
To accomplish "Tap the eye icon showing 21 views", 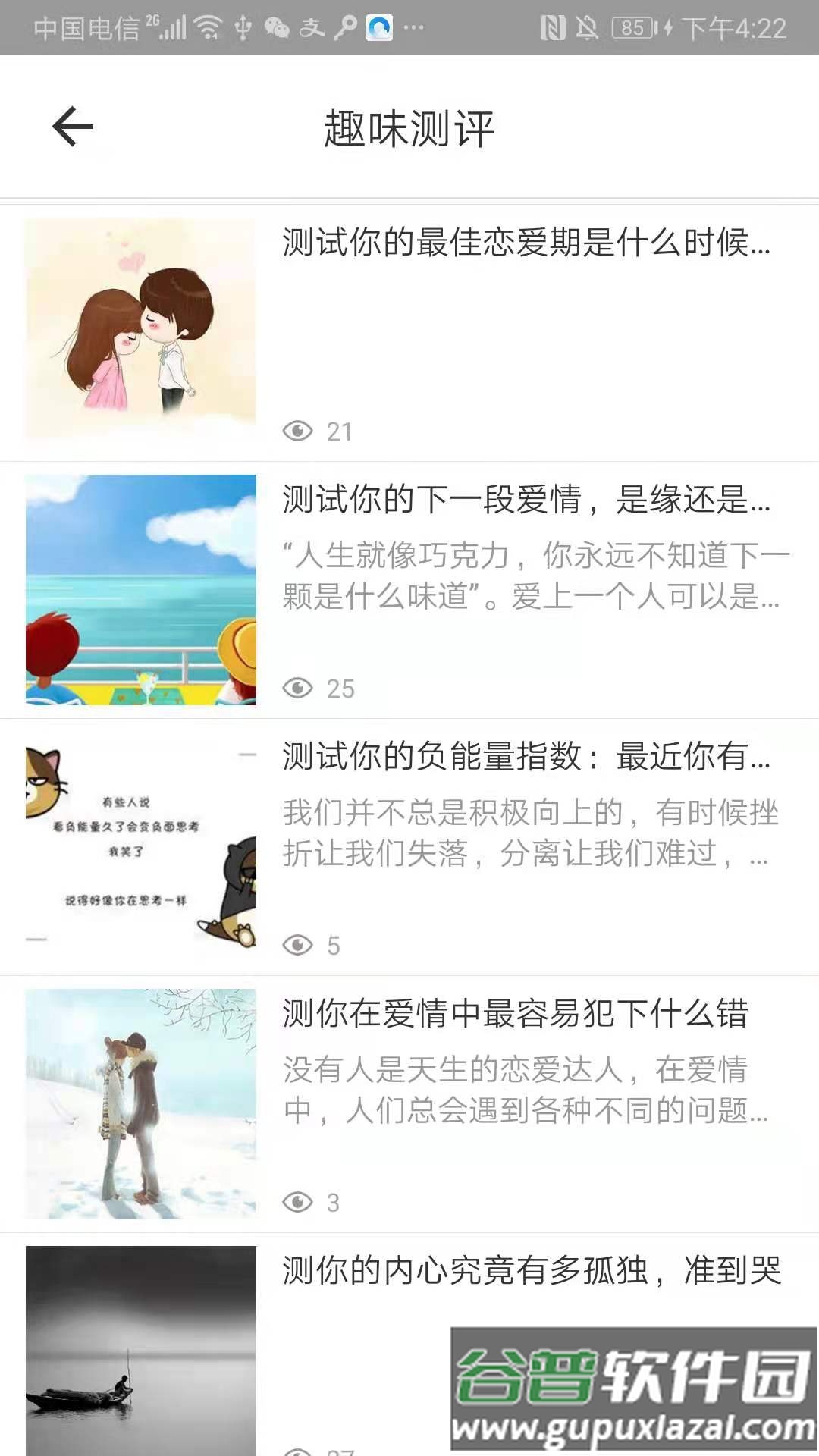I will coord(300,428).
